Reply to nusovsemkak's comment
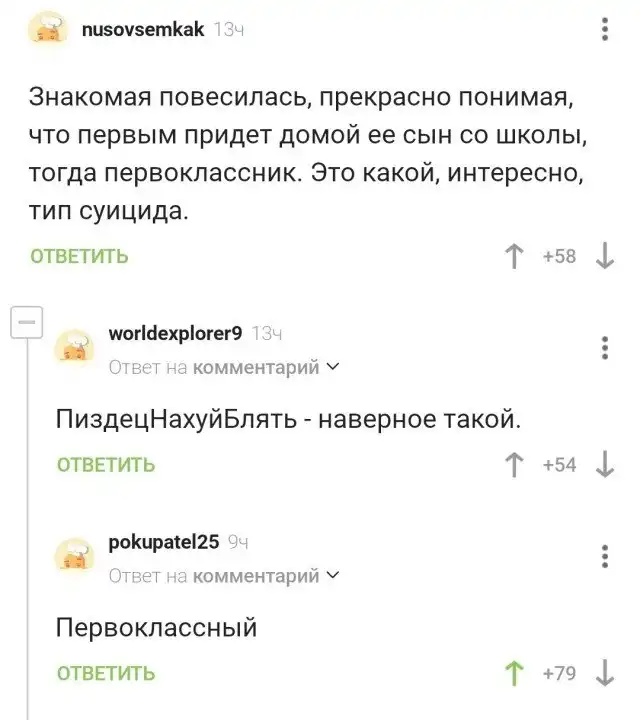This screenshot has height=720, width=640. (79, 256)
